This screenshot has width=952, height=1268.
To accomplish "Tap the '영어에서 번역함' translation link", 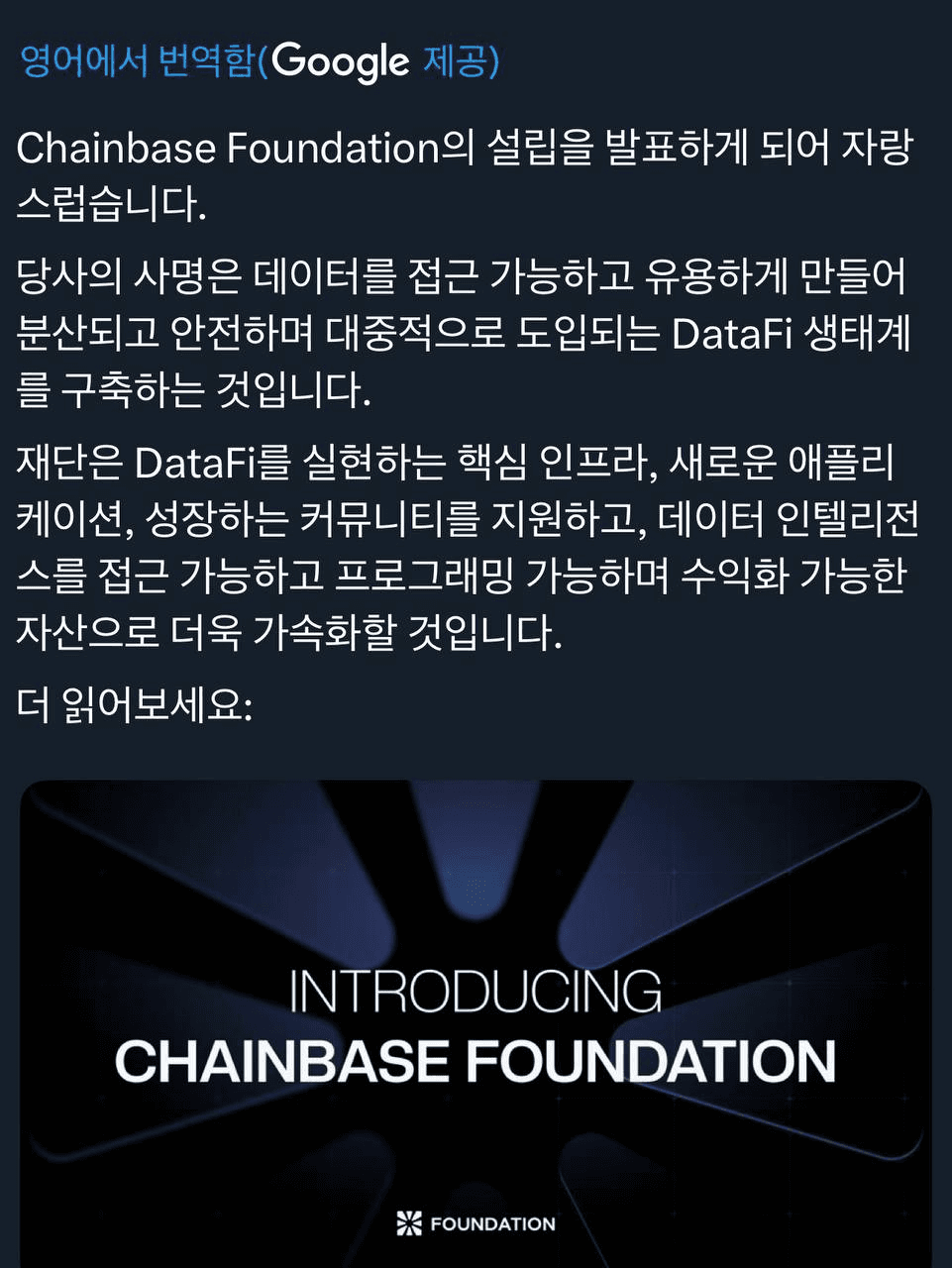I will pyautogui.click(x=137, y=61).
